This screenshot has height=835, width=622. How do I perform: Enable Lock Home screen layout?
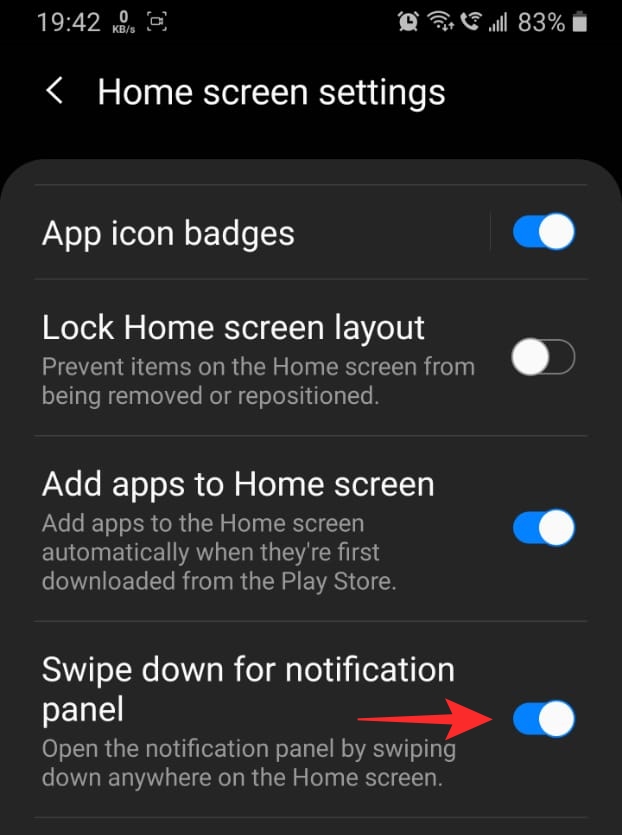pyautogui.click(x=544, y=357)
